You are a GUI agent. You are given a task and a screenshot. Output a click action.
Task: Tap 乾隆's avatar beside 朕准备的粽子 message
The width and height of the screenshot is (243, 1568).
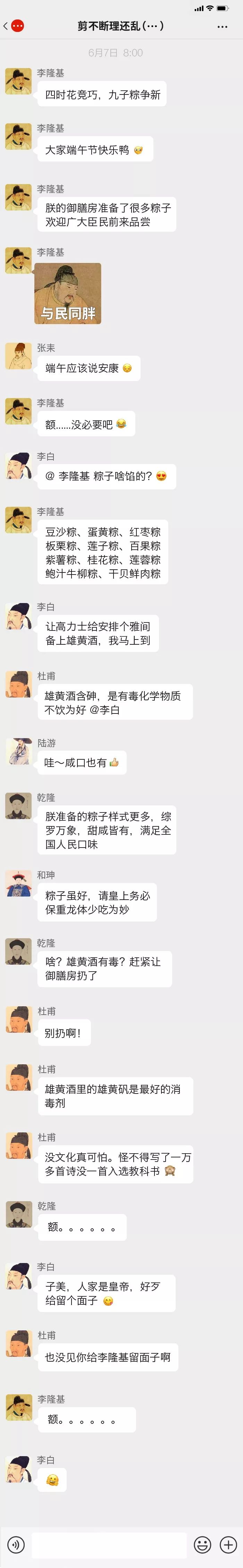click(18, 806)
